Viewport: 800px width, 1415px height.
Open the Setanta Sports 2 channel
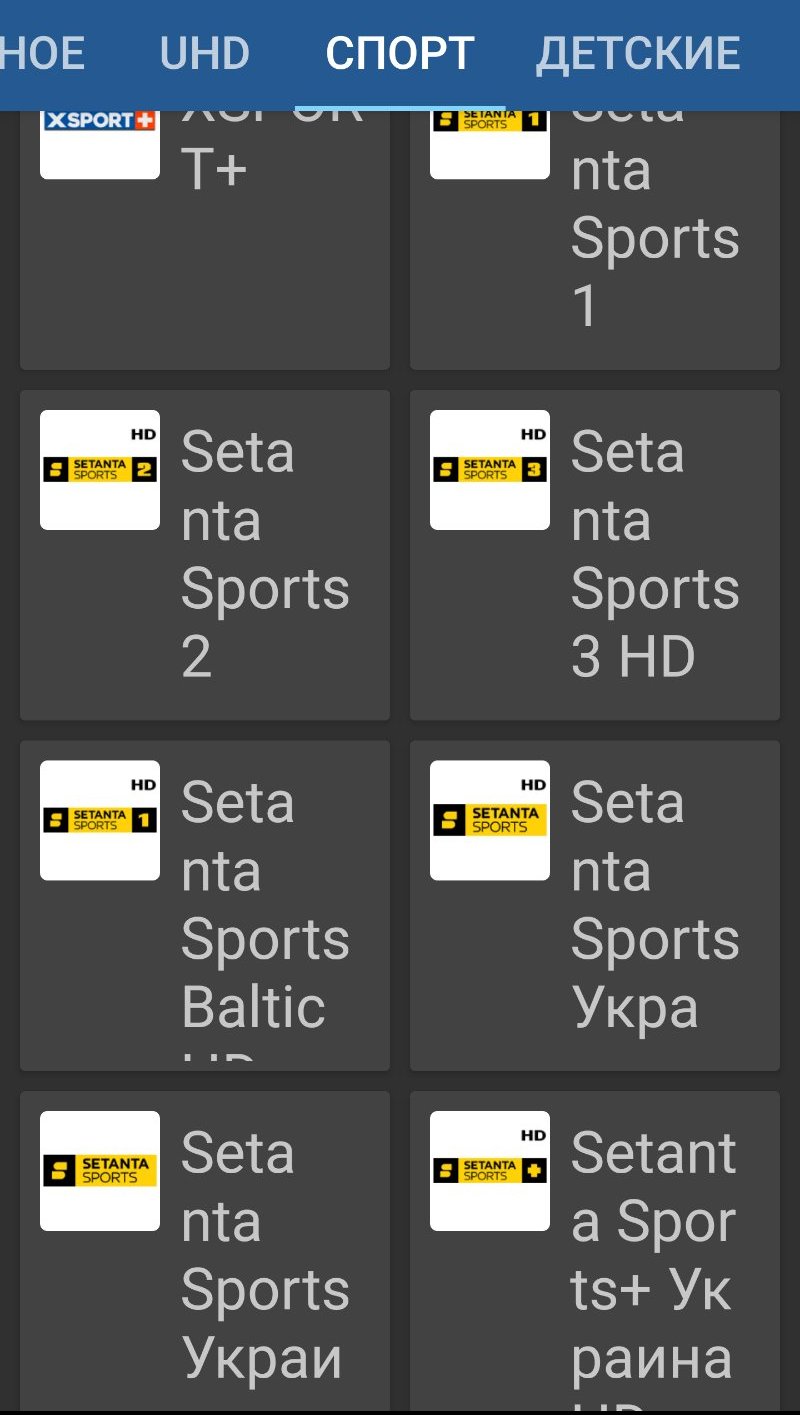[204, 554]
